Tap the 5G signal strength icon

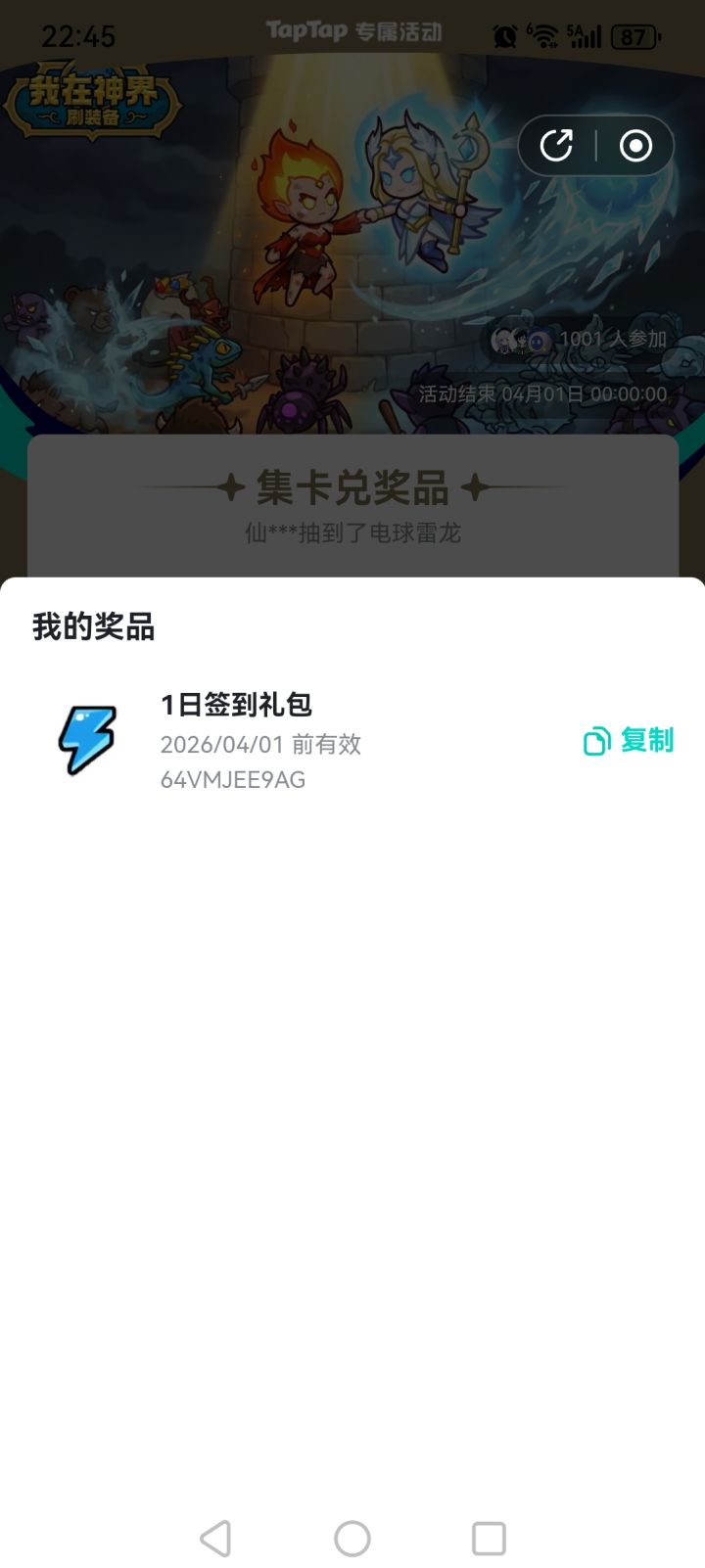(587, 32)
